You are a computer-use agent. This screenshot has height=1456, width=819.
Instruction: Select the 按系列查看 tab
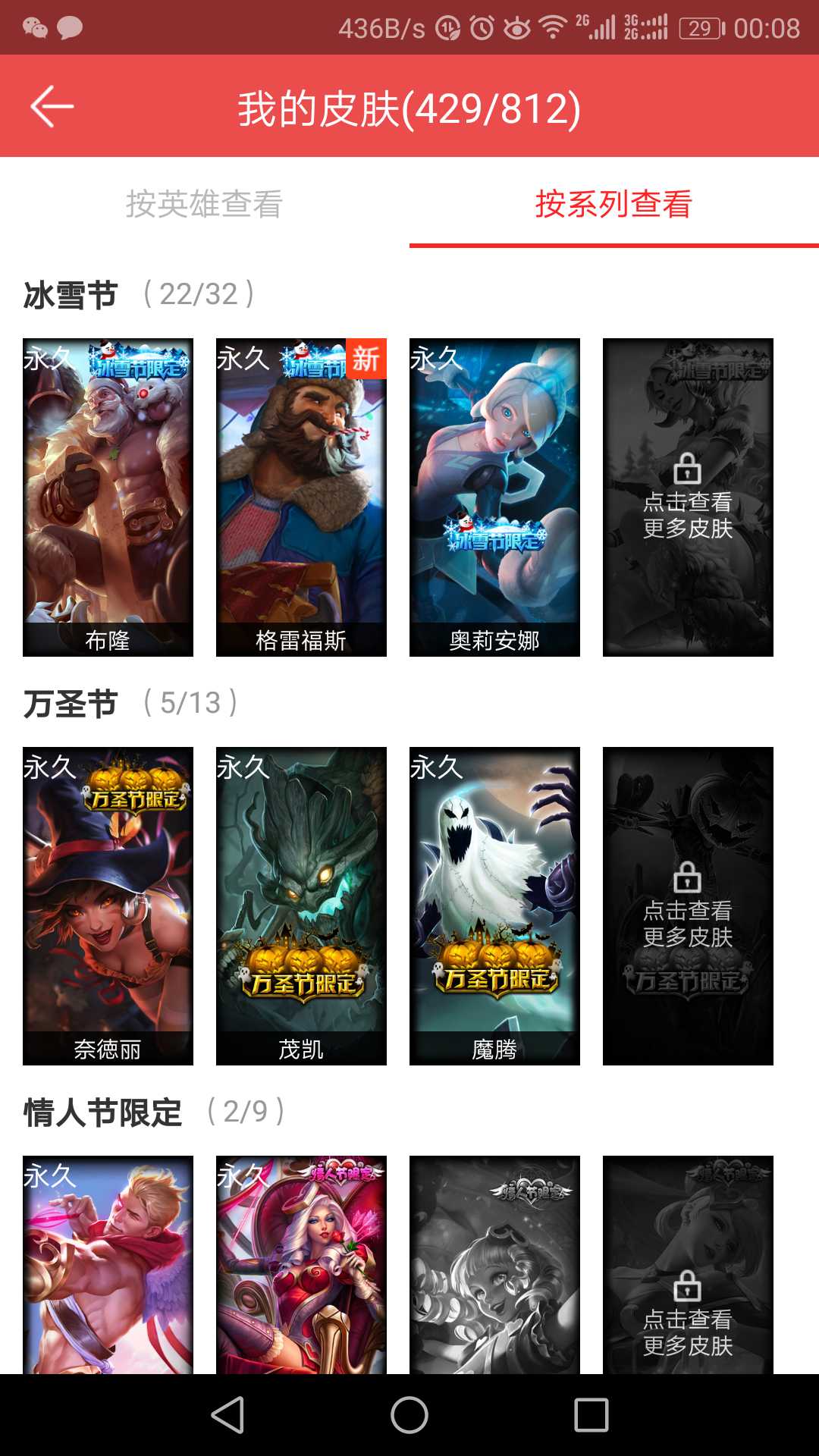click(x=613, y=204)
